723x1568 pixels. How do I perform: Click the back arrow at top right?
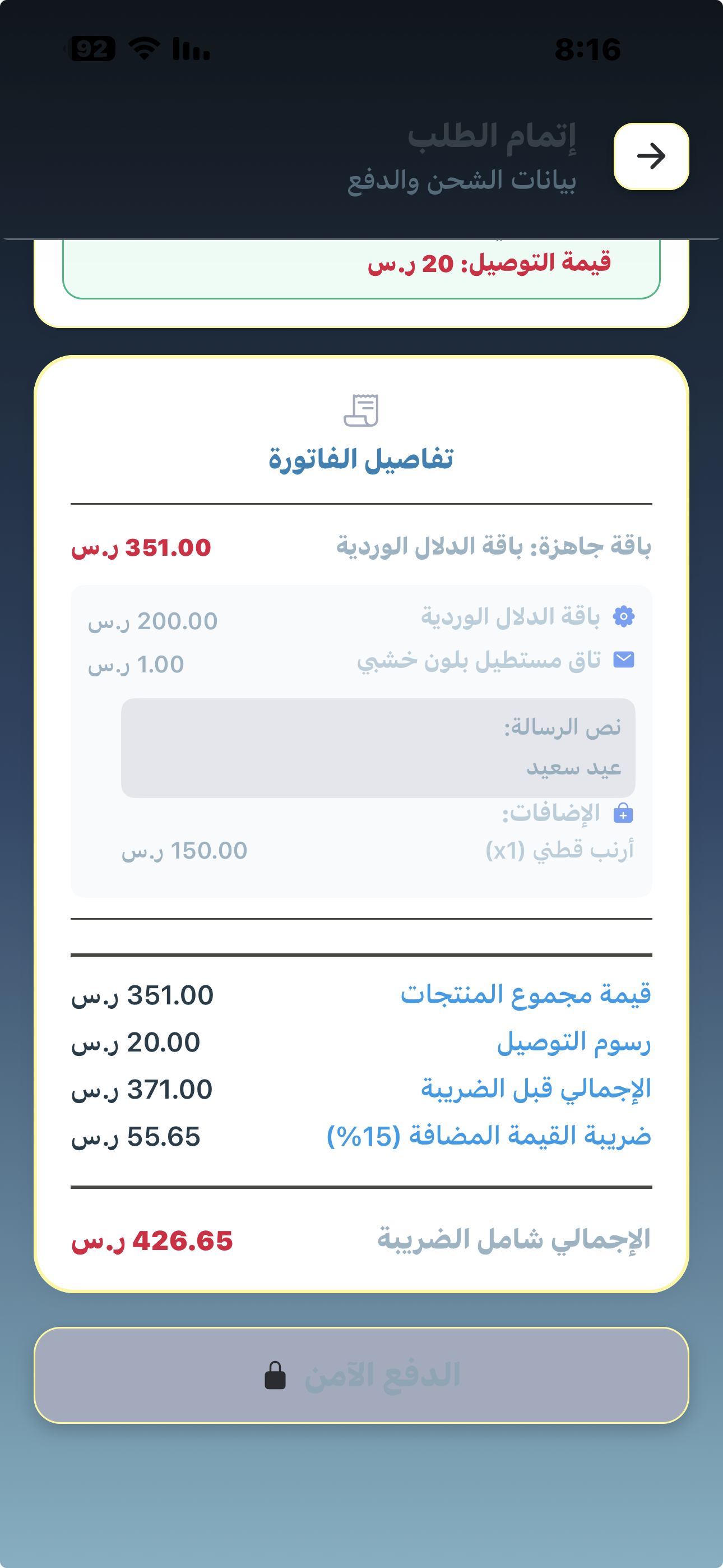coord(651,156)
